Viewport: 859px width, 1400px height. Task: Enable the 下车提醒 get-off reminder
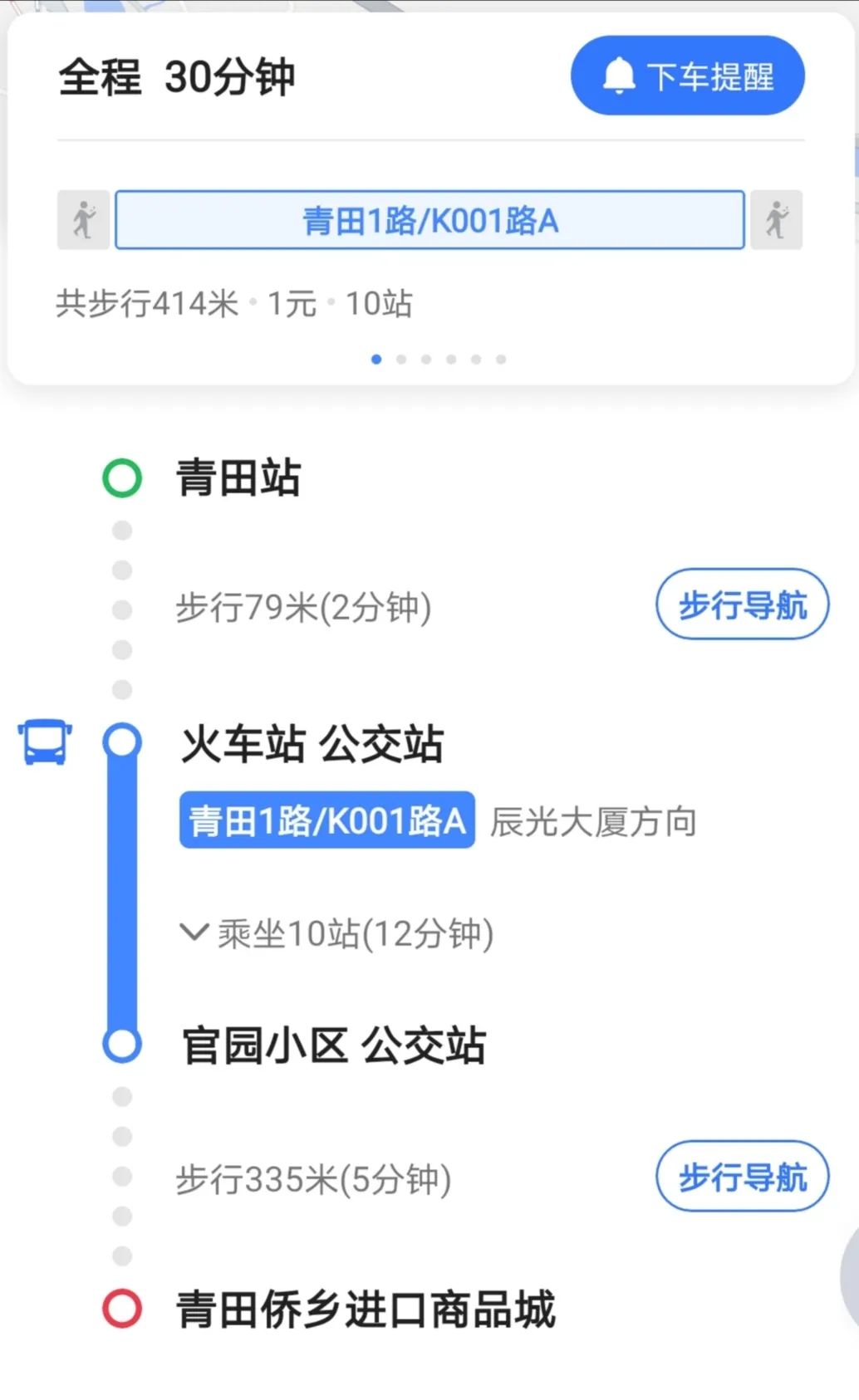pyautogui.click(x=687, y=76)
